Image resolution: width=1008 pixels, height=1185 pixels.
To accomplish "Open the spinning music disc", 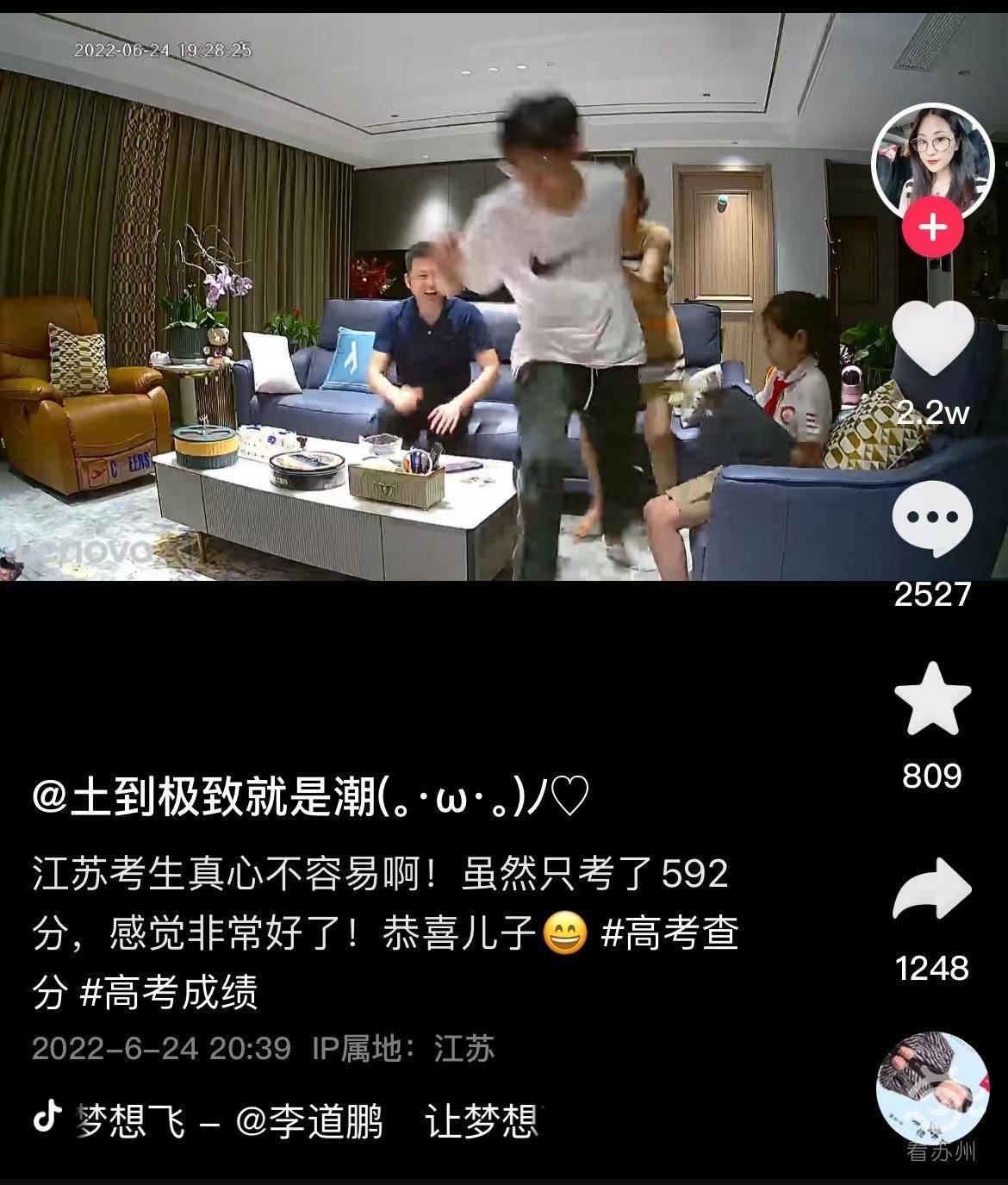I will (932, 1088).
